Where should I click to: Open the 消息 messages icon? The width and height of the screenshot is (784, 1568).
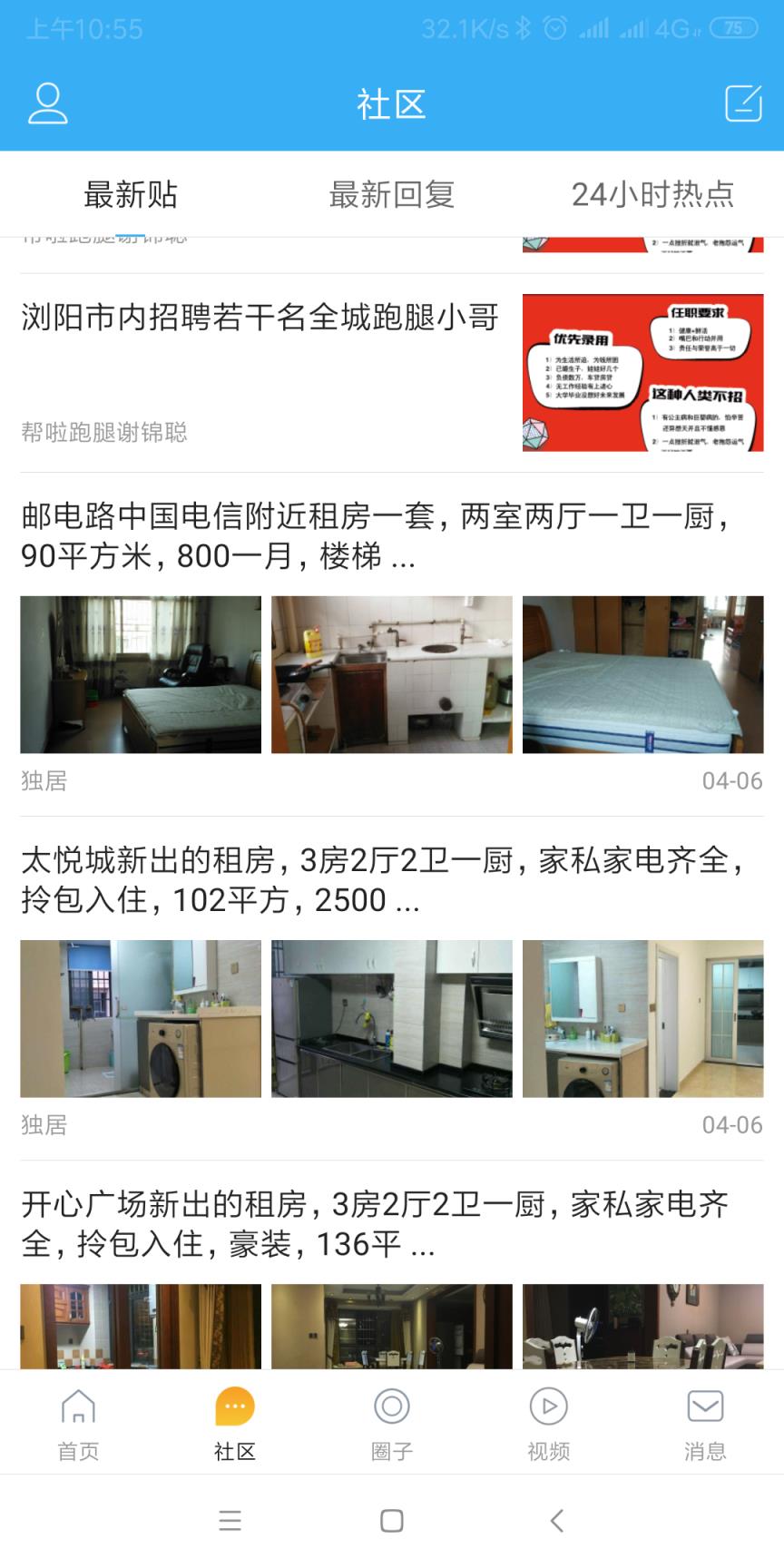coord(705,1407)
